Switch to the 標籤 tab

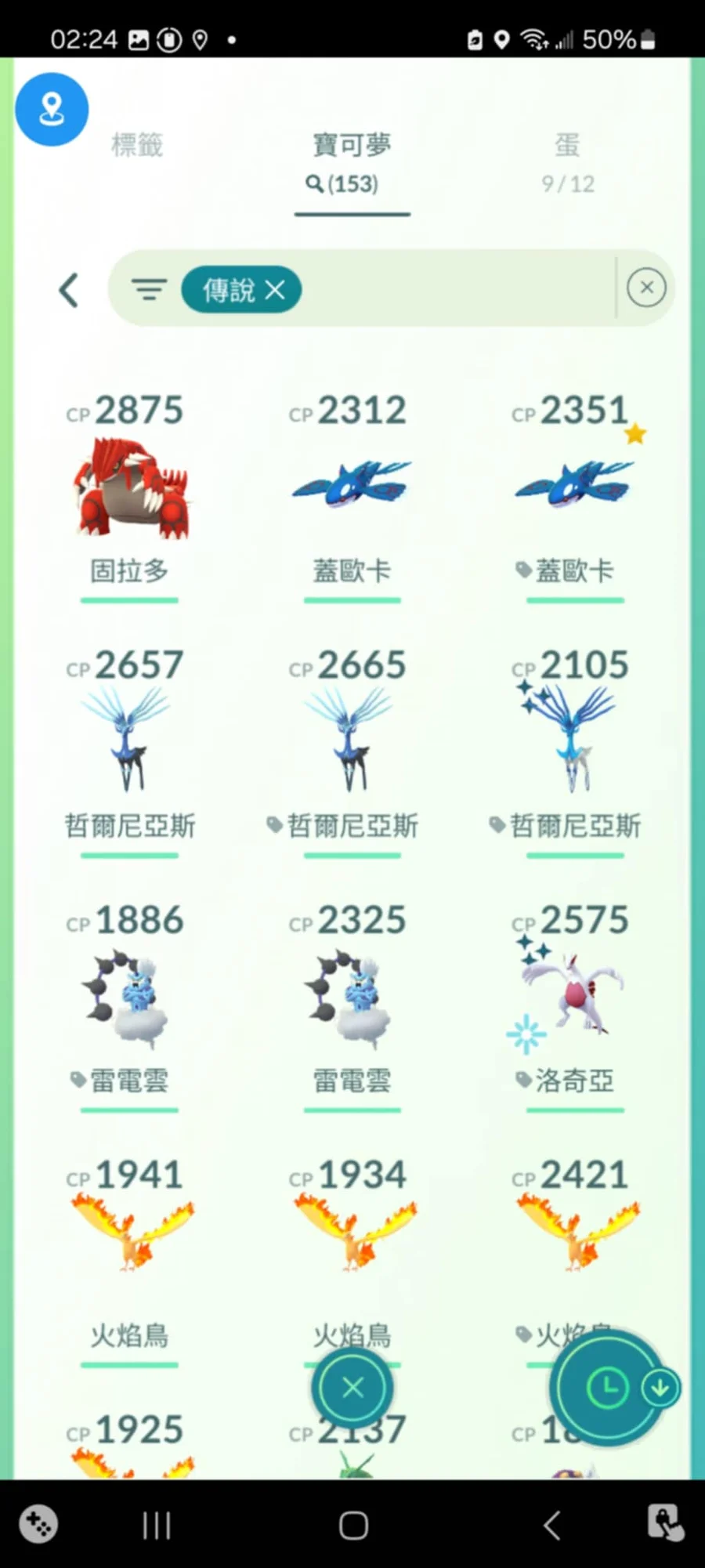[x=137, y=145]
